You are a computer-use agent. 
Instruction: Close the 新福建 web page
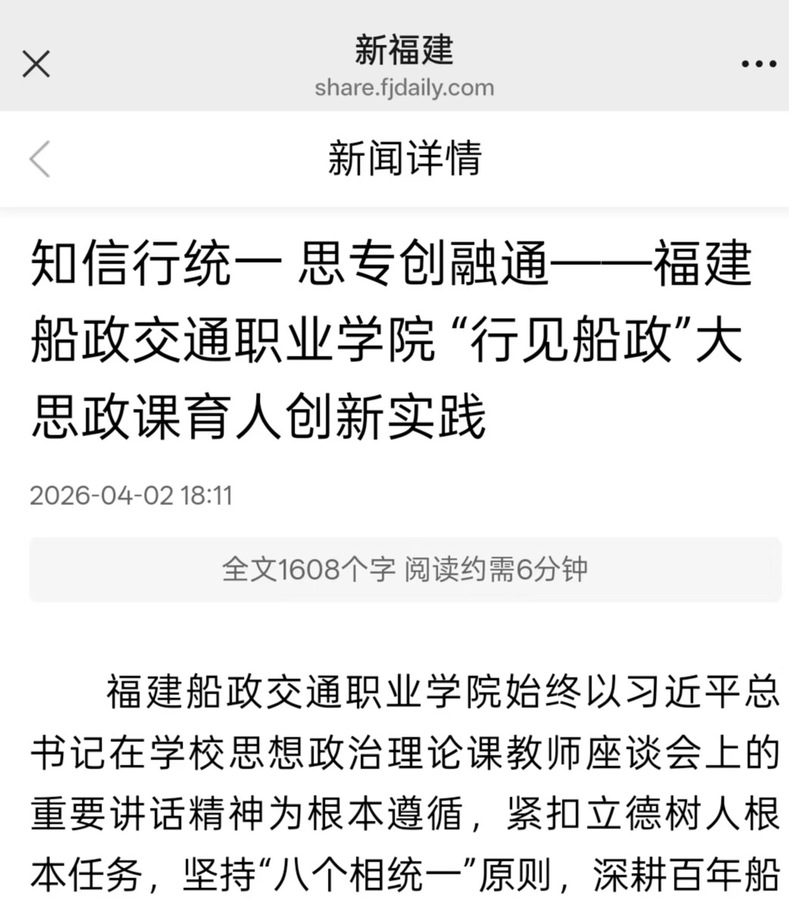tap(36, 65)
